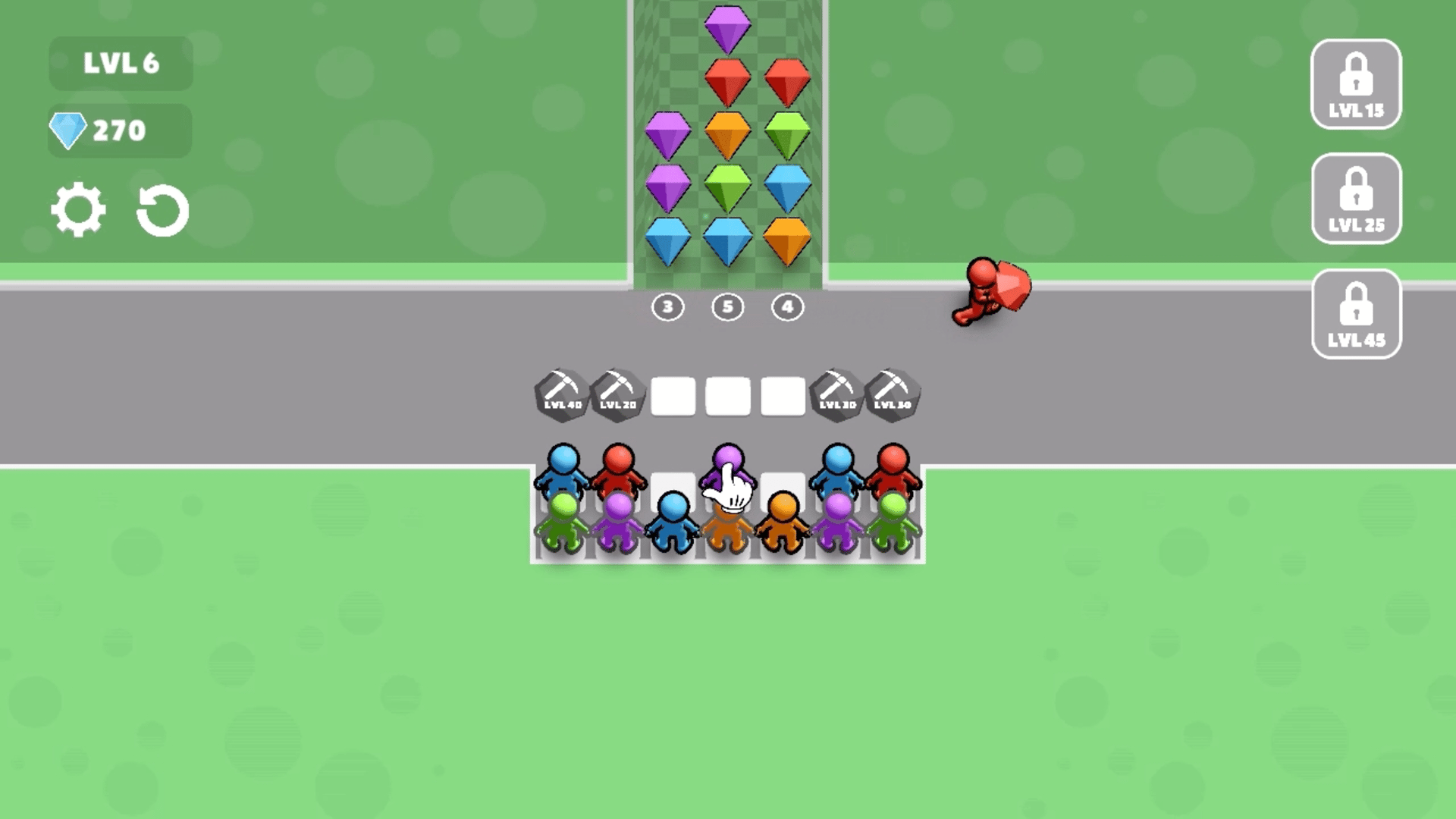
Task: Tap the locked LVL 20 pickaxe slot
Action: tap(617, 394)
